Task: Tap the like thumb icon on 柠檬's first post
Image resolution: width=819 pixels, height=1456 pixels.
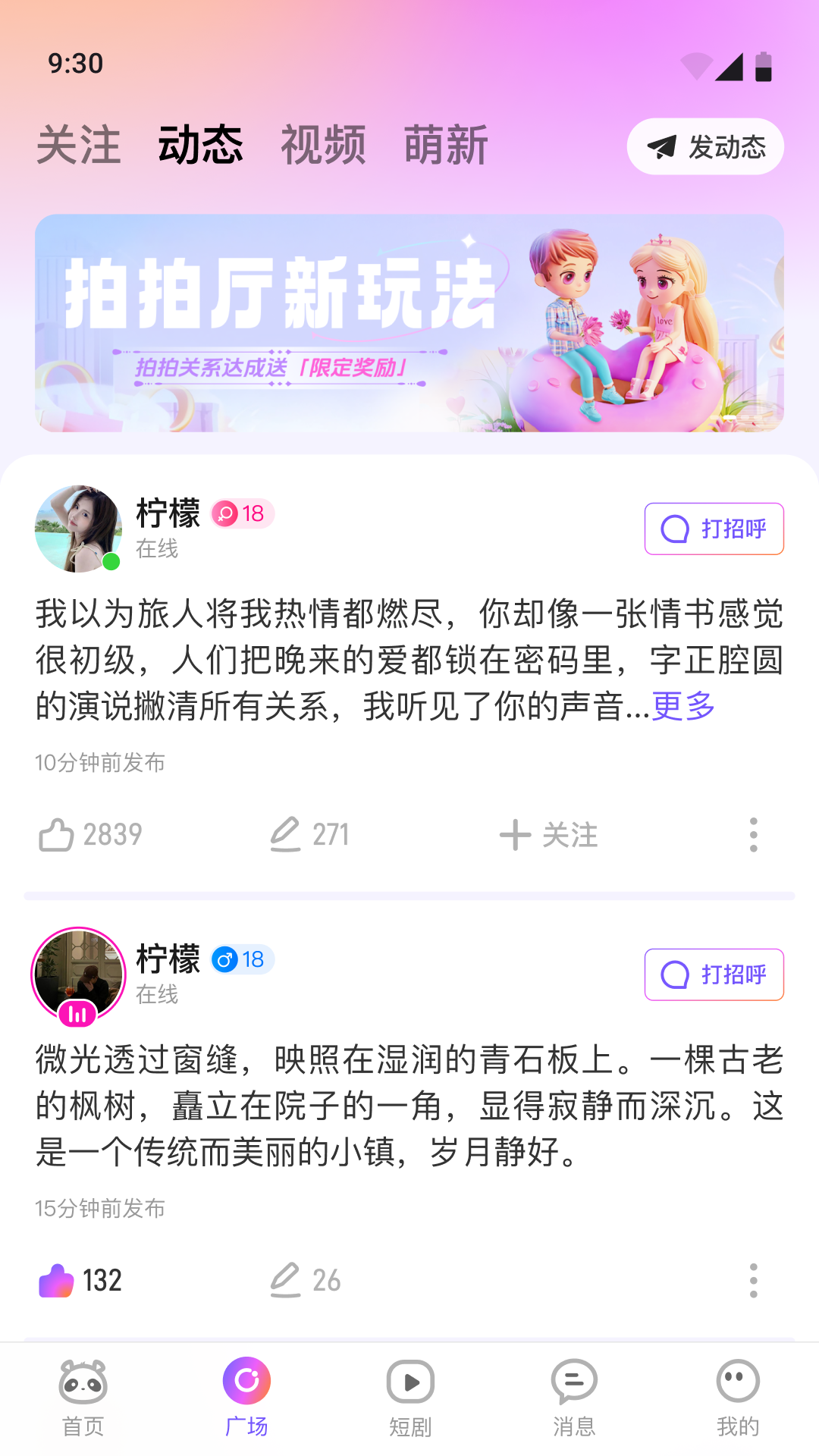Action: 55,834
